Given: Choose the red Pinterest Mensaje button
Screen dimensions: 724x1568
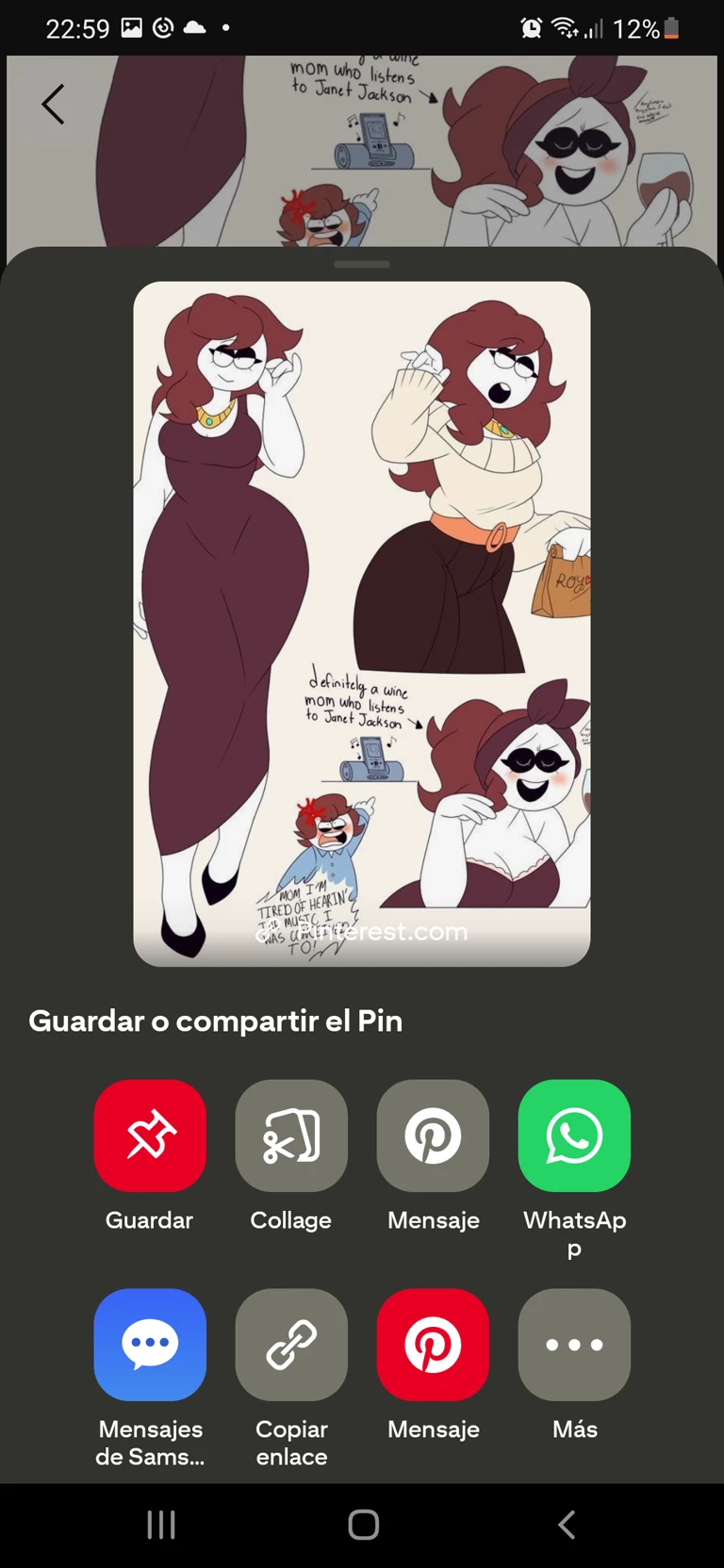Looking at the screenshot, I should point(433,1345).
